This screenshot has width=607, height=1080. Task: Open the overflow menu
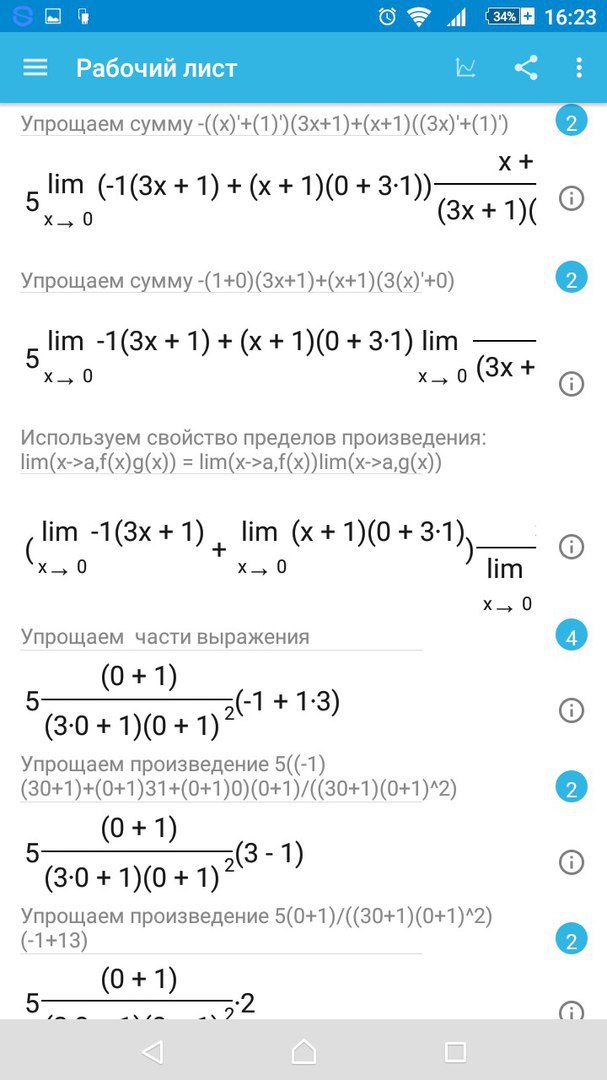coord(578,68)
